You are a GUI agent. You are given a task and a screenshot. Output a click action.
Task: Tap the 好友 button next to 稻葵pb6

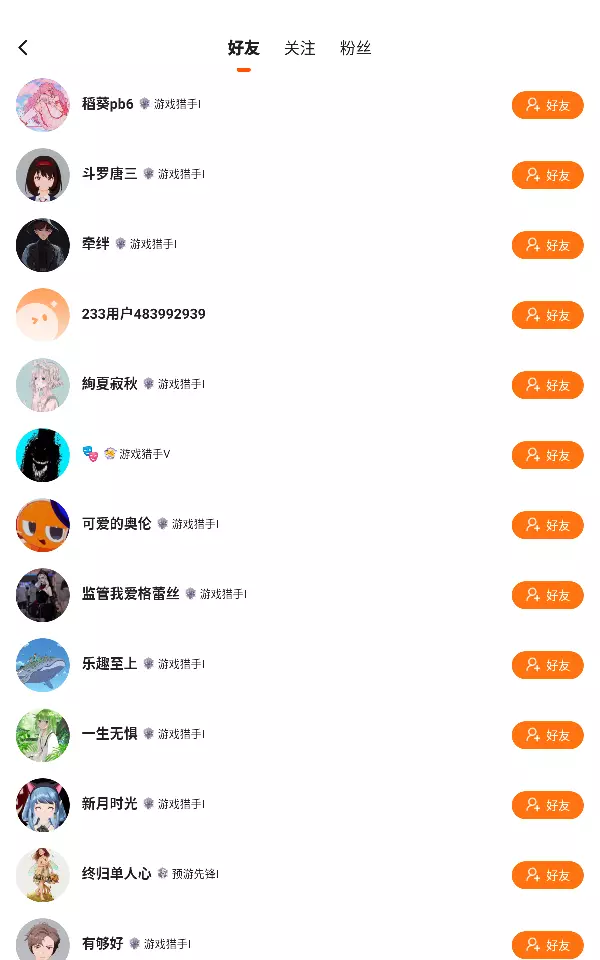point(547,105)
